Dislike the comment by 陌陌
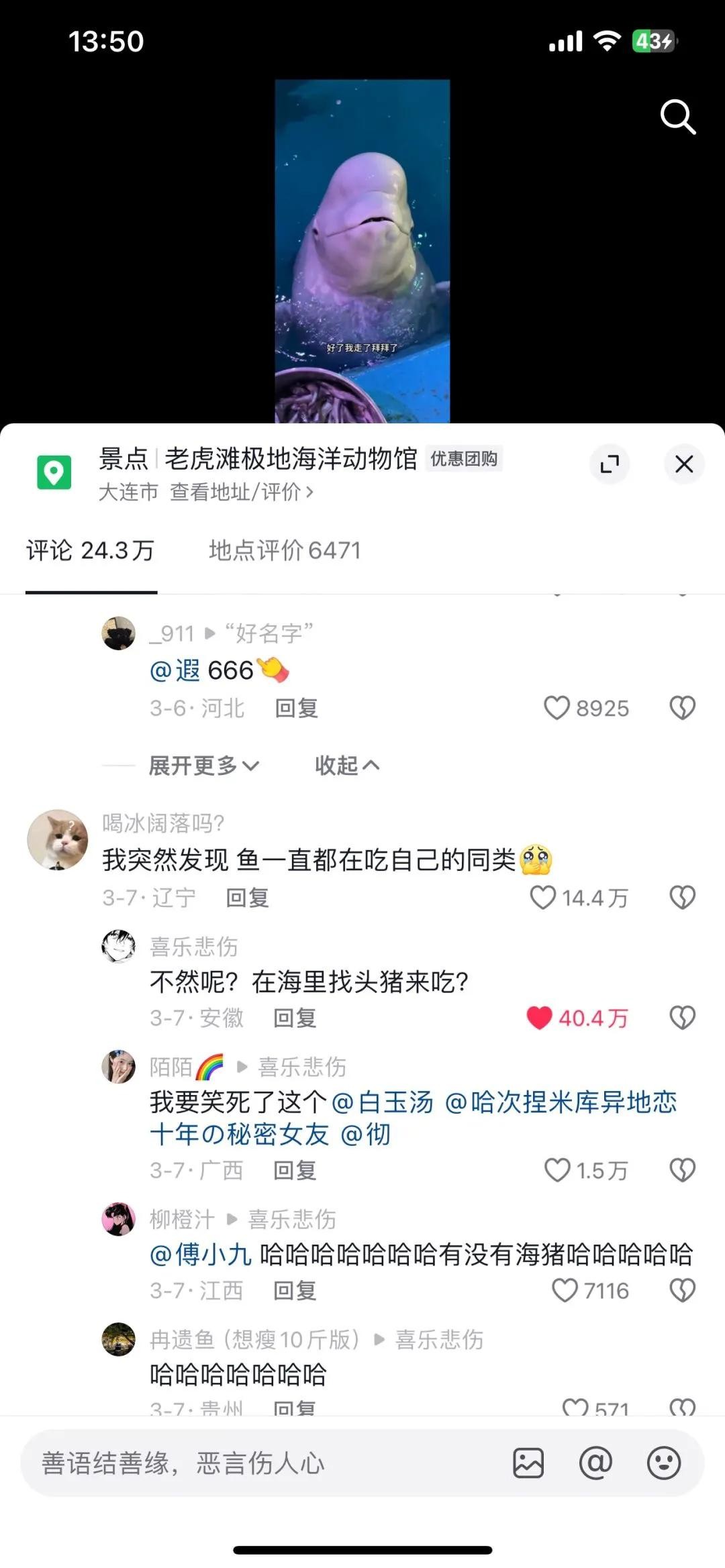This screenshot has height=1568, width=725. pyautogui.click(x=682, y=1170)
